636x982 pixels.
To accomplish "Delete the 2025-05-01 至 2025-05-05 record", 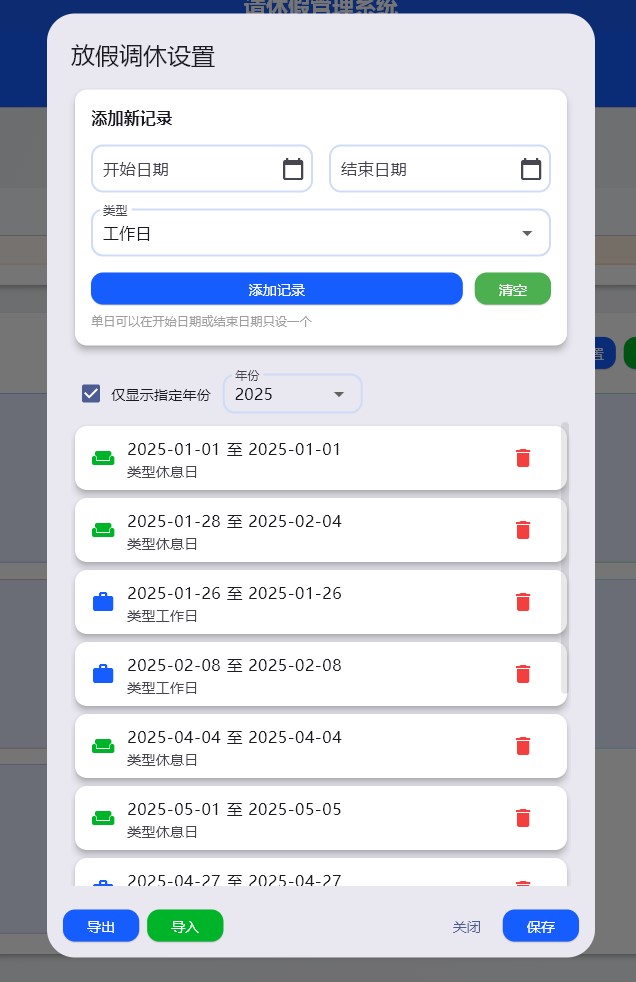I will click(x=522, y=818).
